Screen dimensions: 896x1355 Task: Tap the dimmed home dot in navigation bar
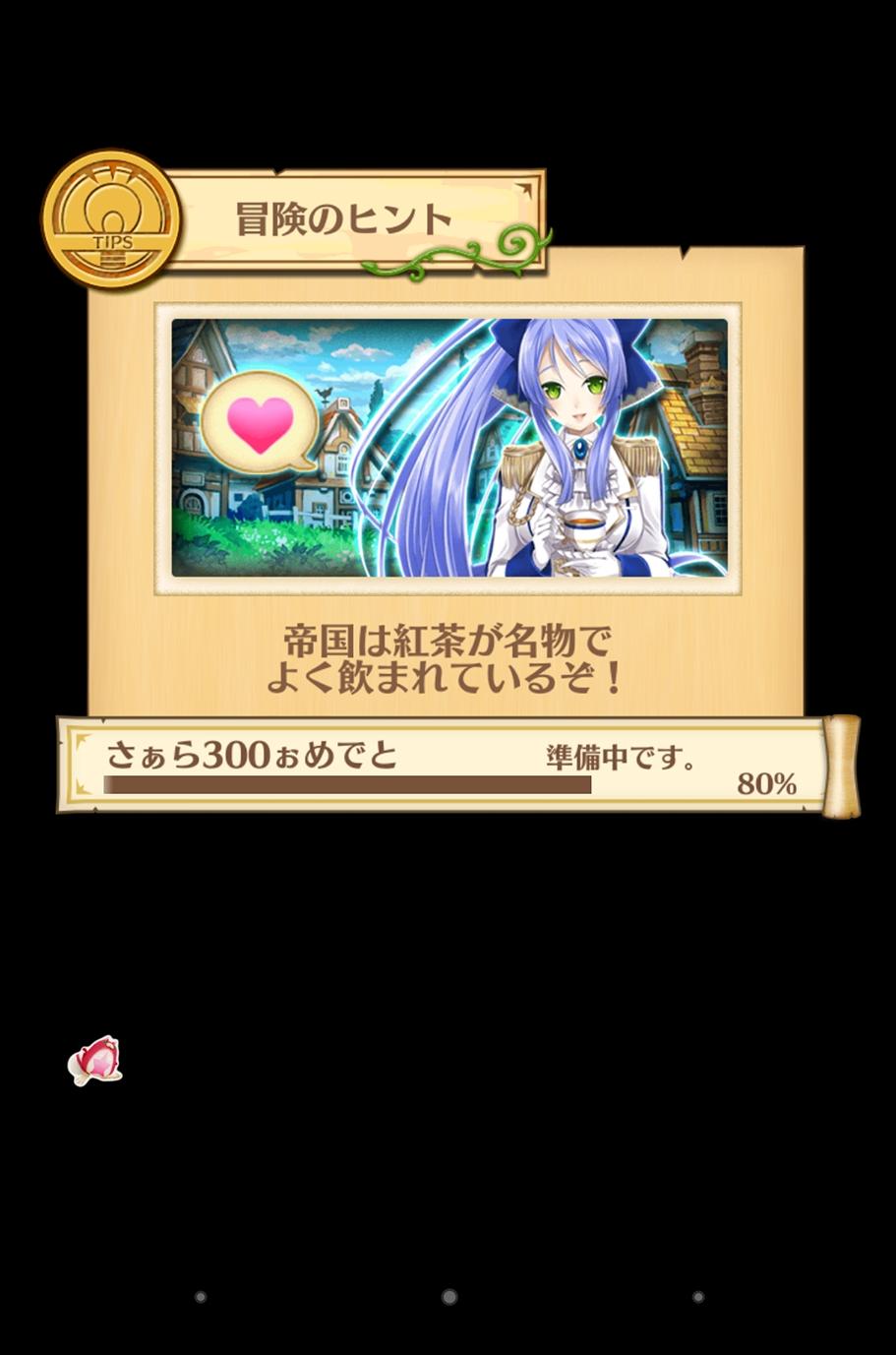448,1297
